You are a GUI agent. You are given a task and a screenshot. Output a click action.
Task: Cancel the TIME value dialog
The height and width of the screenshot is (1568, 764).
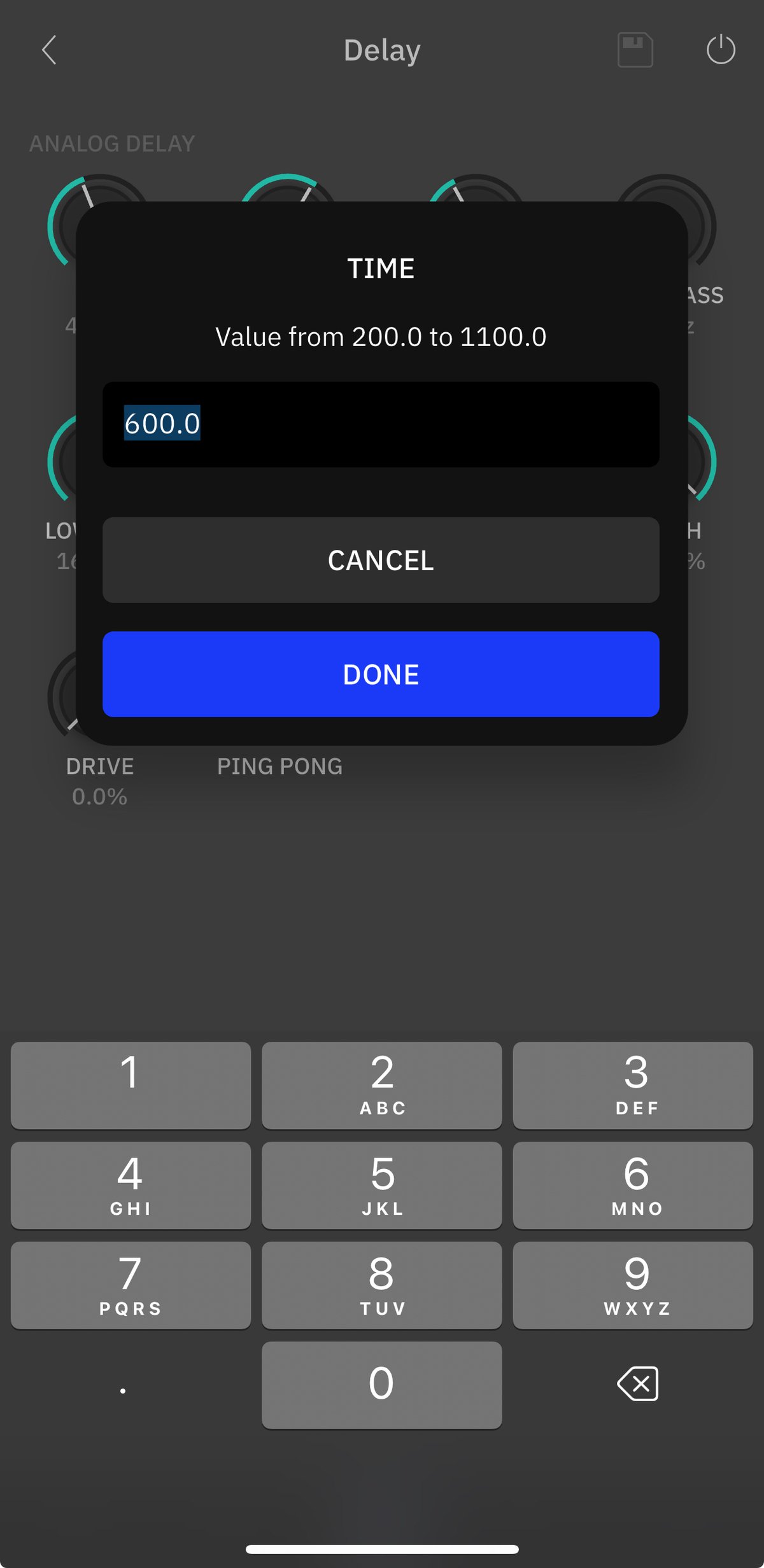point(381,560)
